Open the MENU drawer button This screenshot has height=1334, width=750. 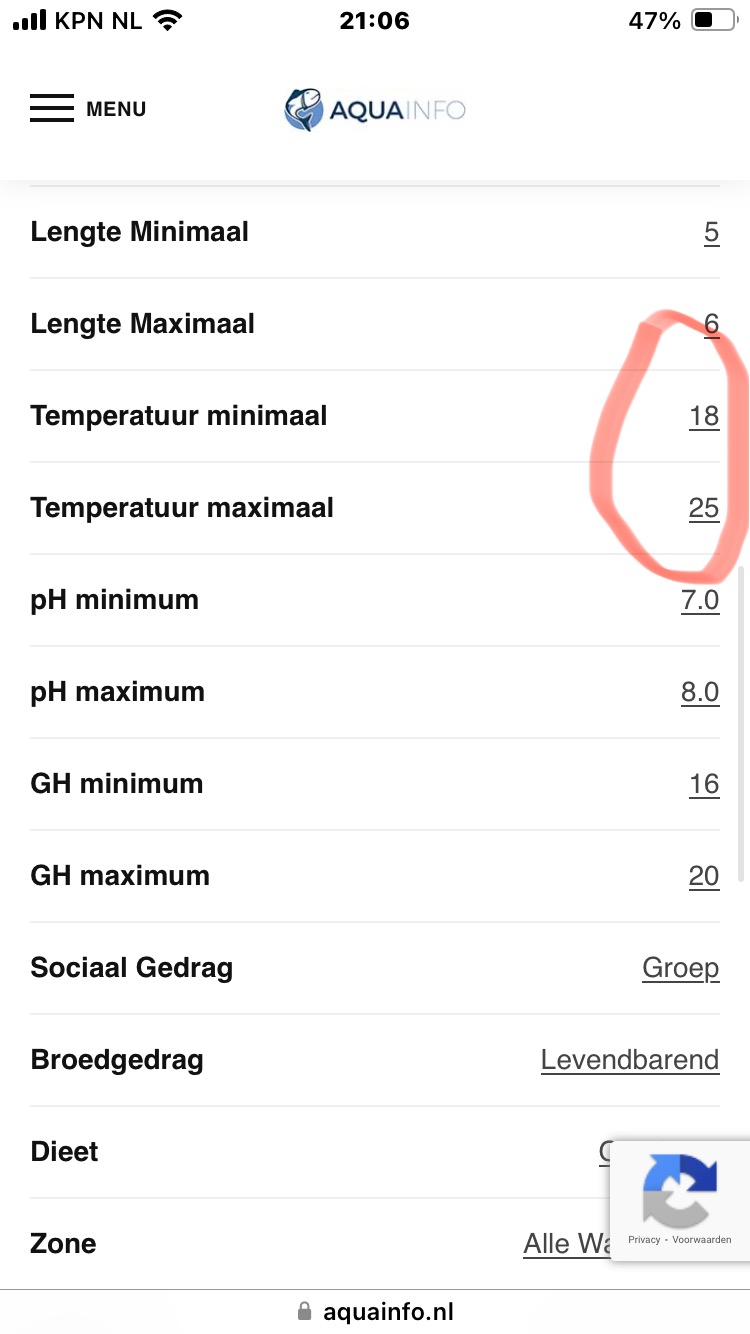[88, 109]
